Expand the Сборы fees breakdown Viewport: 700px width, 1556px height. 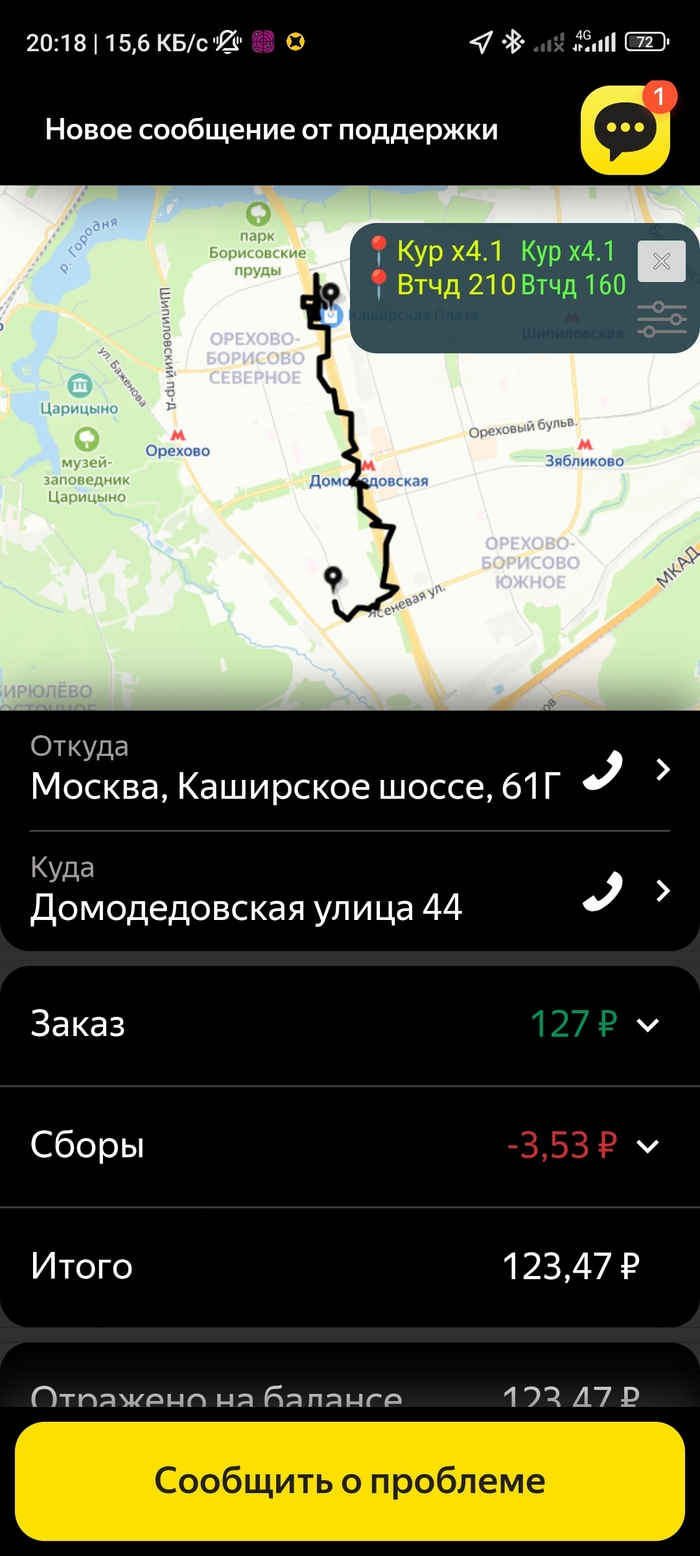tap(648, 1146)
